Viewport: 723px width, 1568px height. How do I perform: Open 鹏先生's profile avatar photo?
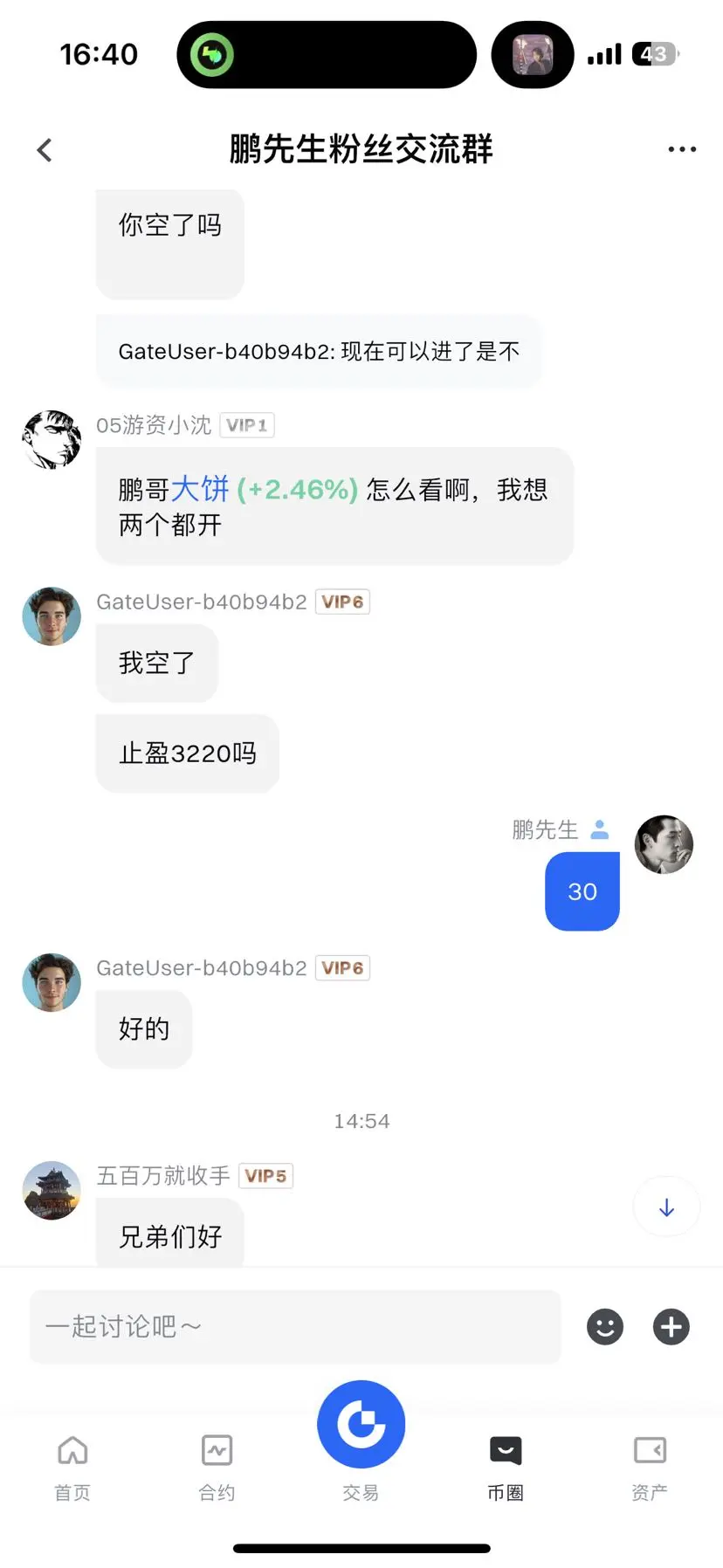tap(664, 844)
